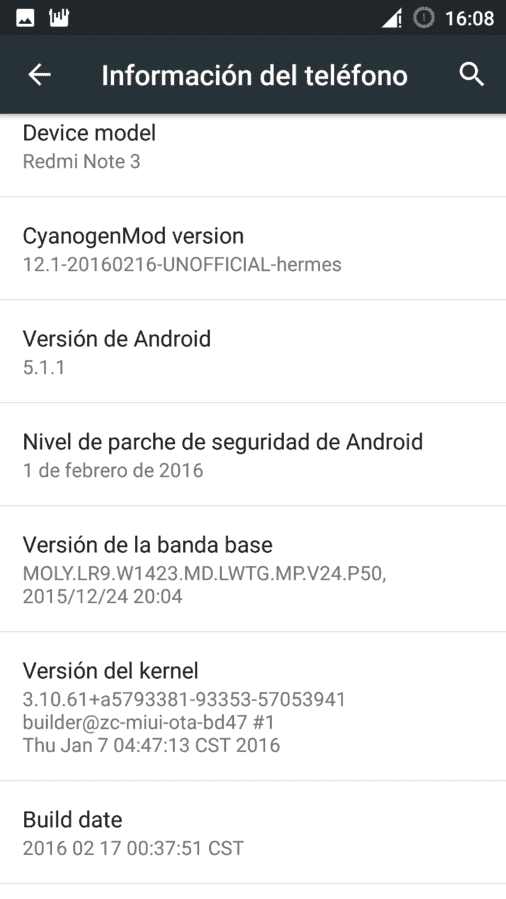Tap the Device model row
The height and width of the screenshot is (899, 506).
click(x=253, y=155)
